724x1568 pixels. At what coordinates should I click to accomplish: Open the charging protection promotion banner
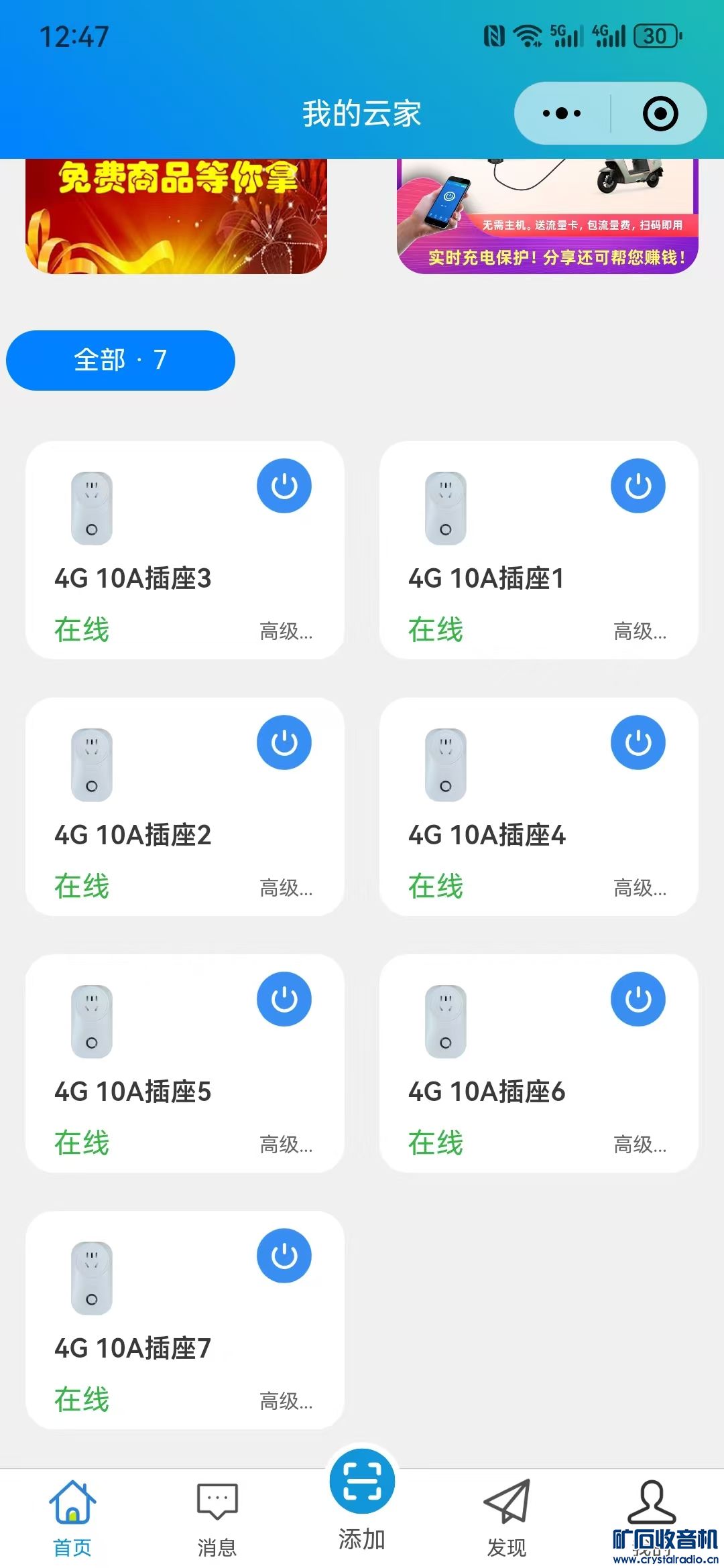click(x=548, y=216)
